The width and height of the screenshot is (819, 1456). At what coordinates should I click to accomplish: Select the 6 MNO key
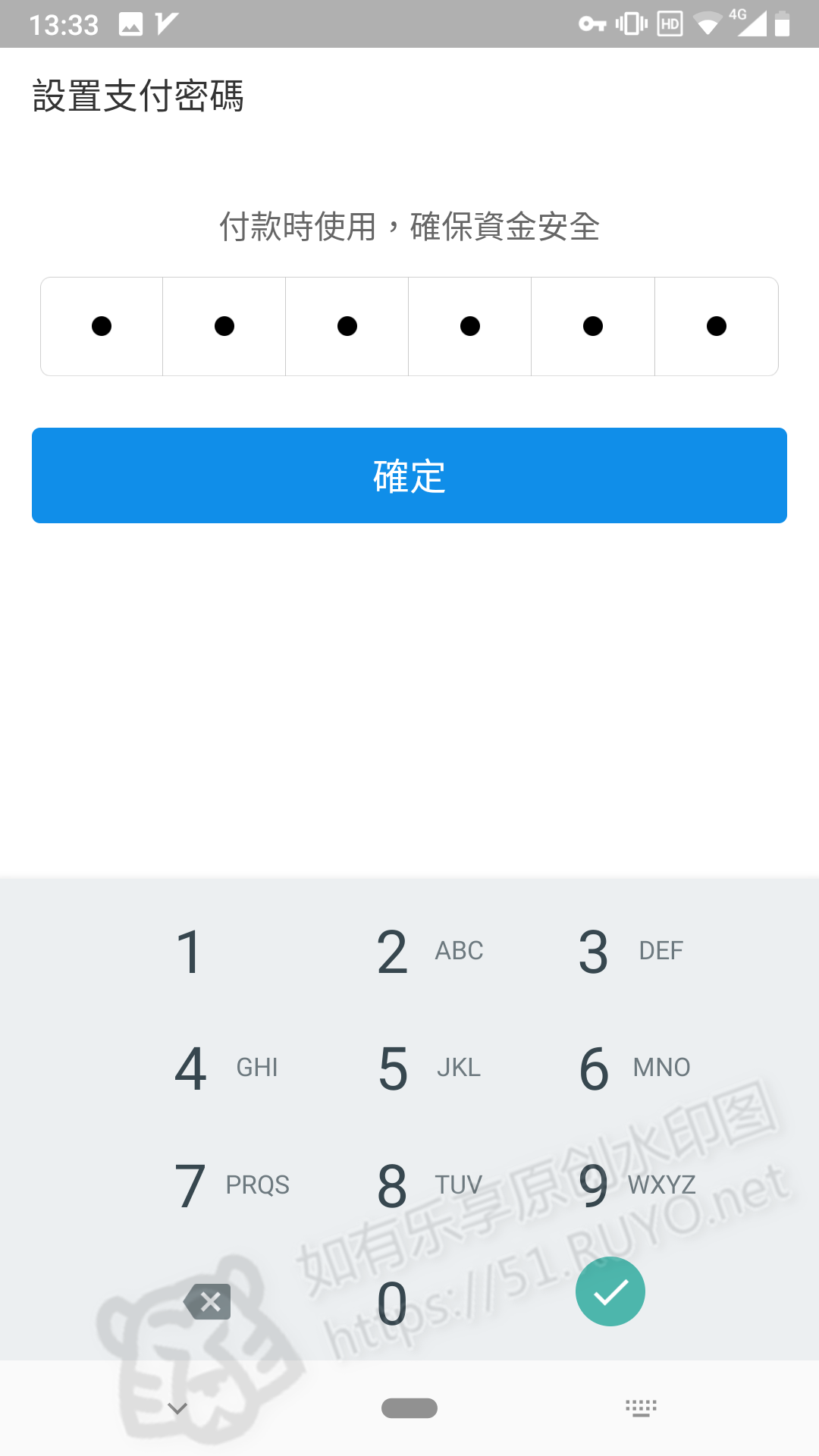point(610,1068)
